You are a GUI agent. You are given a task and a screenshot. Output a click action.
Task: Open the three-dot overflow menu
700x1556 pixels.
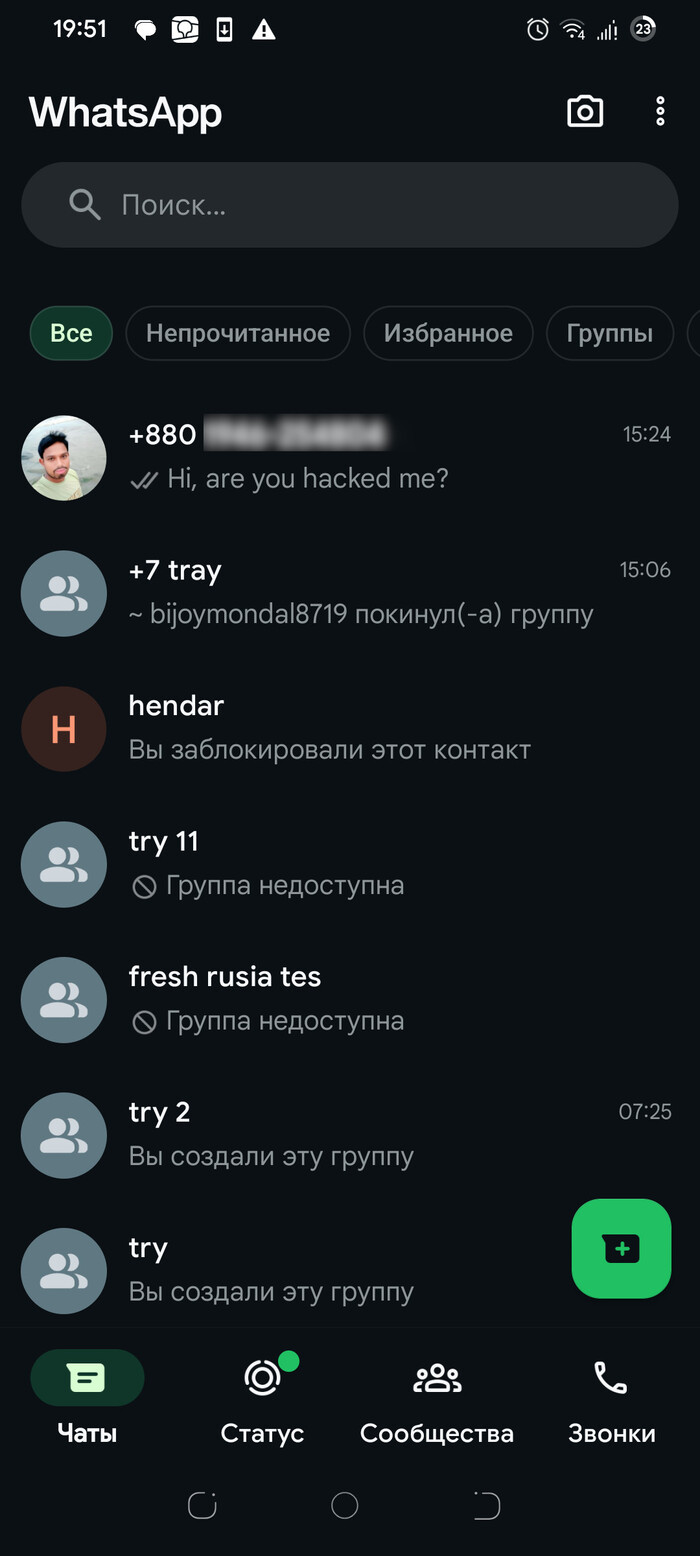[x=660, y=111]
